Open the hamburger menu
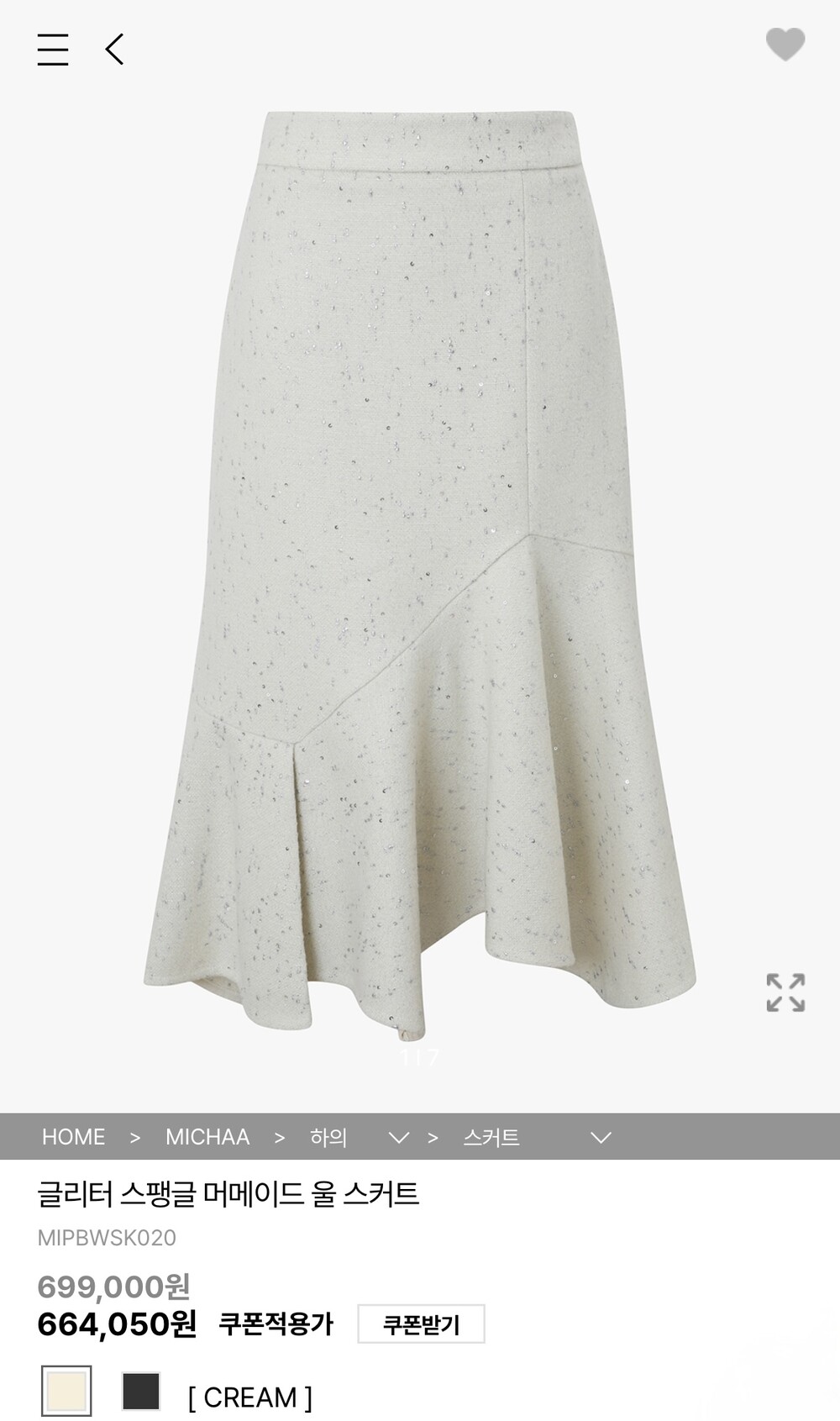 [52, 50]
